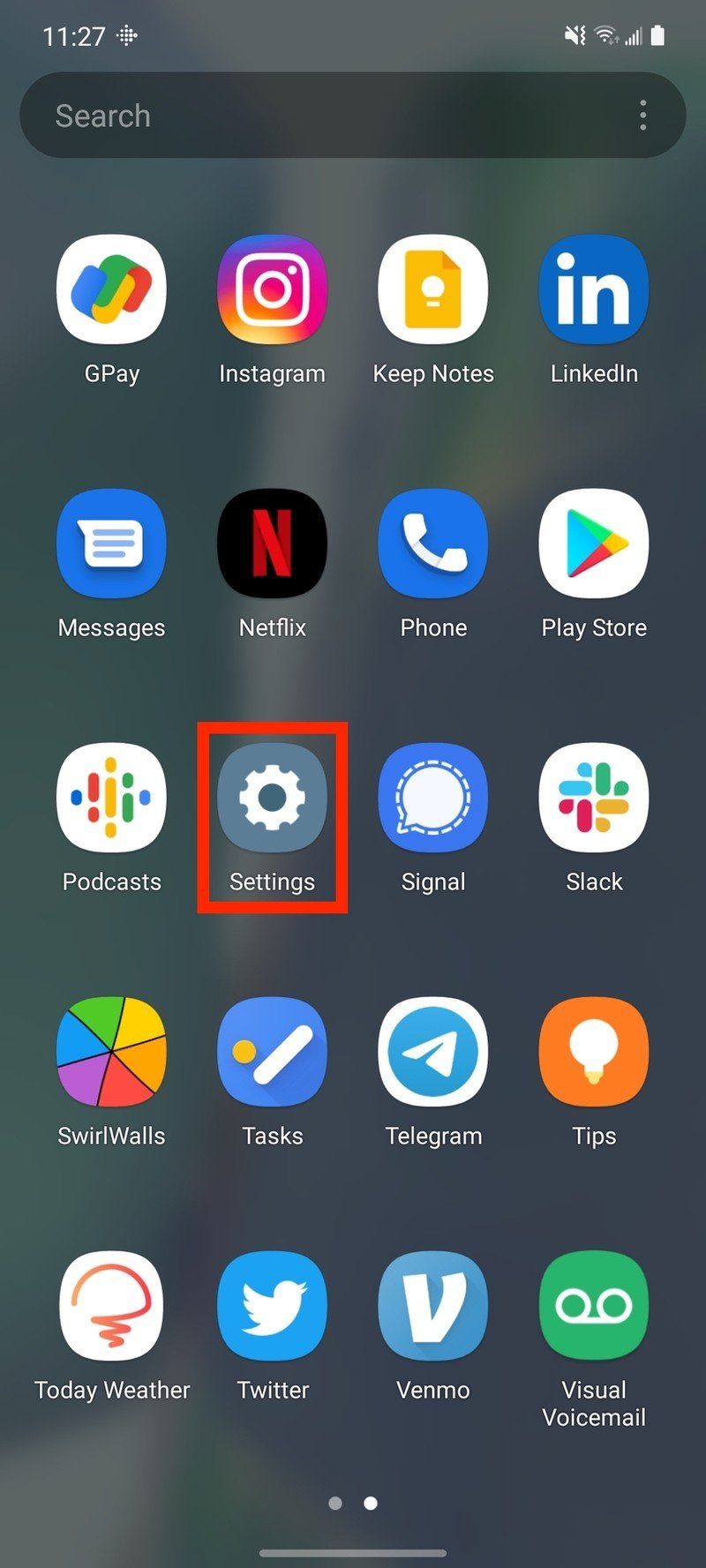
Task: Open LinkedIn
Action: 594,291
